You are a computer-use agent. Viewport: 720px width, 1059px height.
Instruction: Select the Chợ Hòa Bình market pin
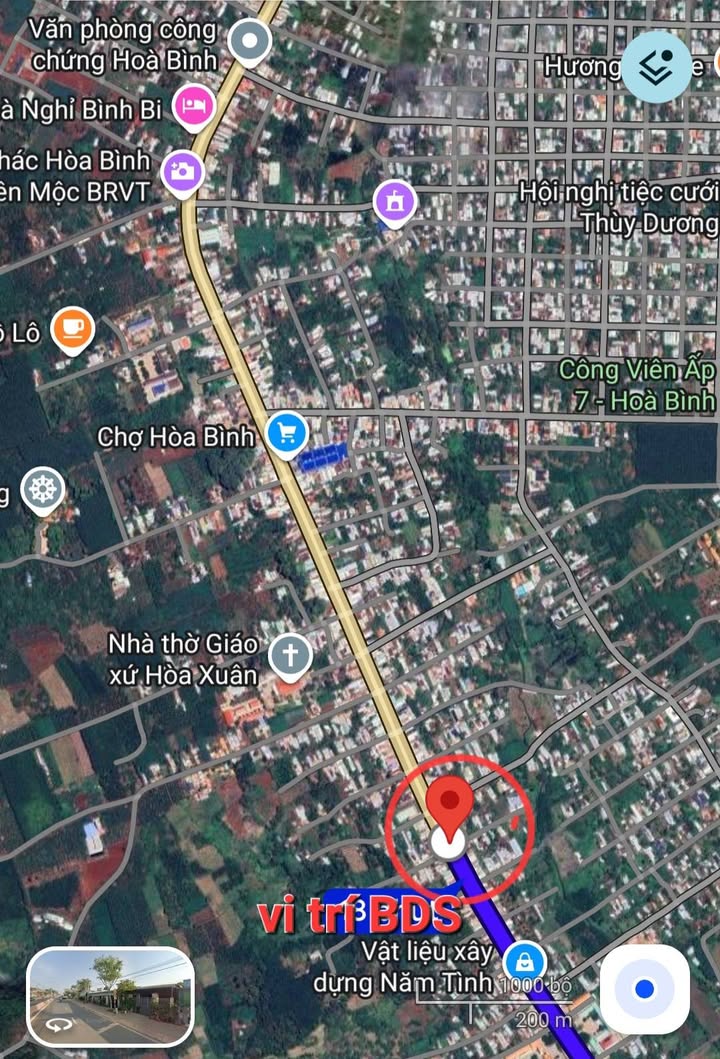coord(288,435)
